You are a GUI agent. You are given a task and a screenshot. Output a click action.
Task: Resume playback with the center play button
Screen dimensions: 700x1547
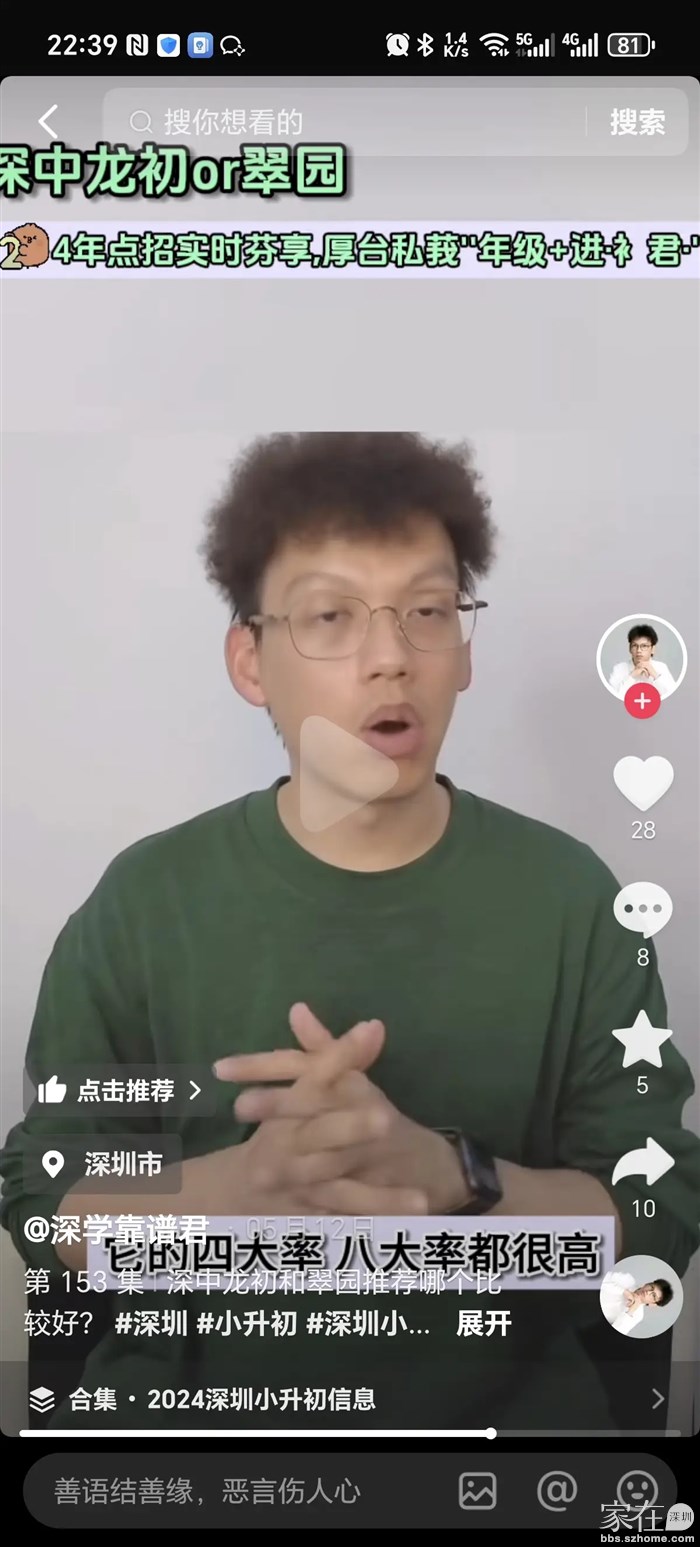[350, 774]
